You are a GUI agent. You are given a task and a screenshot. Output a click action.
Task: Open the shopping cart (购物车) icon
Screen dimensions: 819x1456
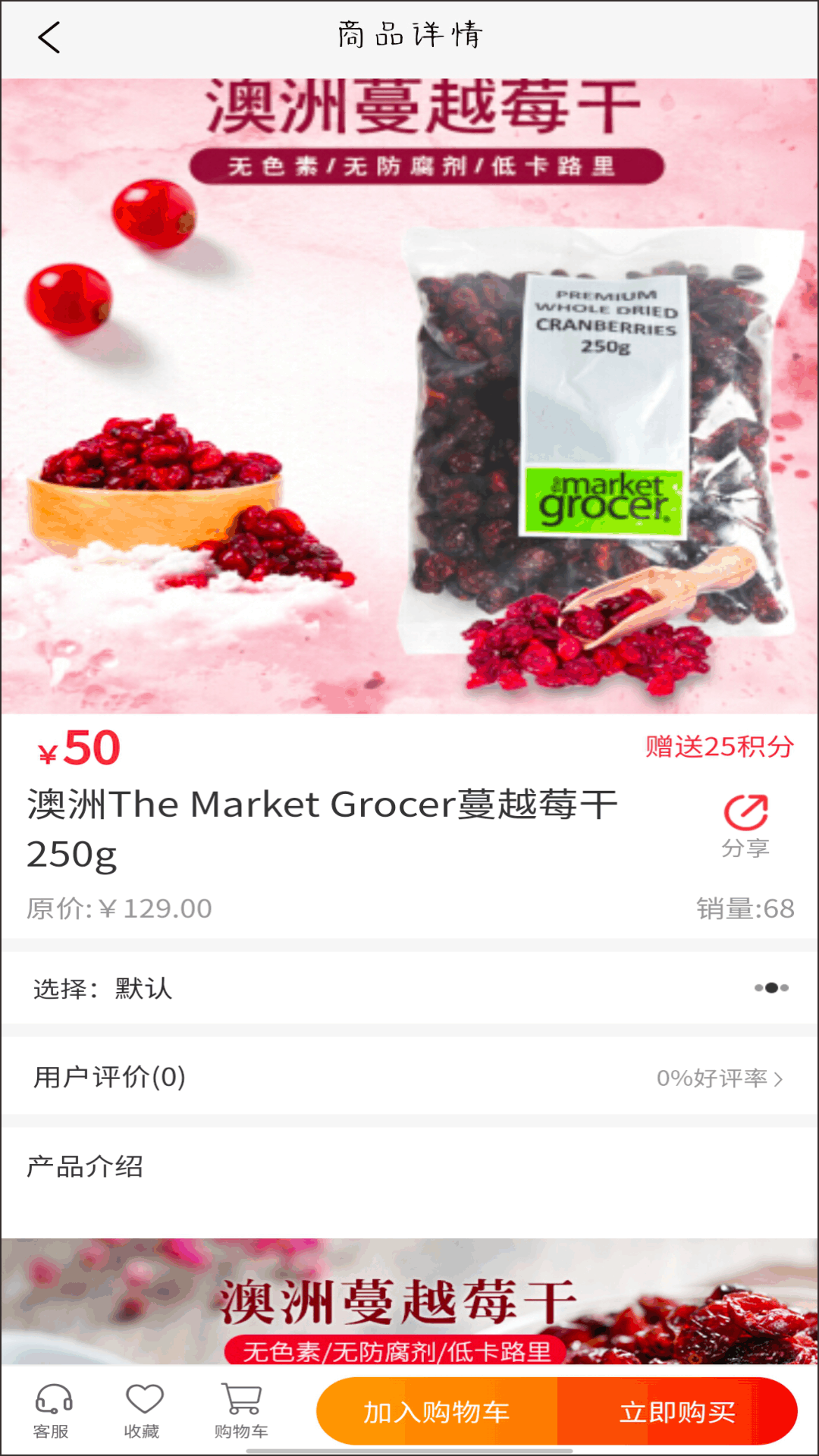click(x=241, y=1410)
